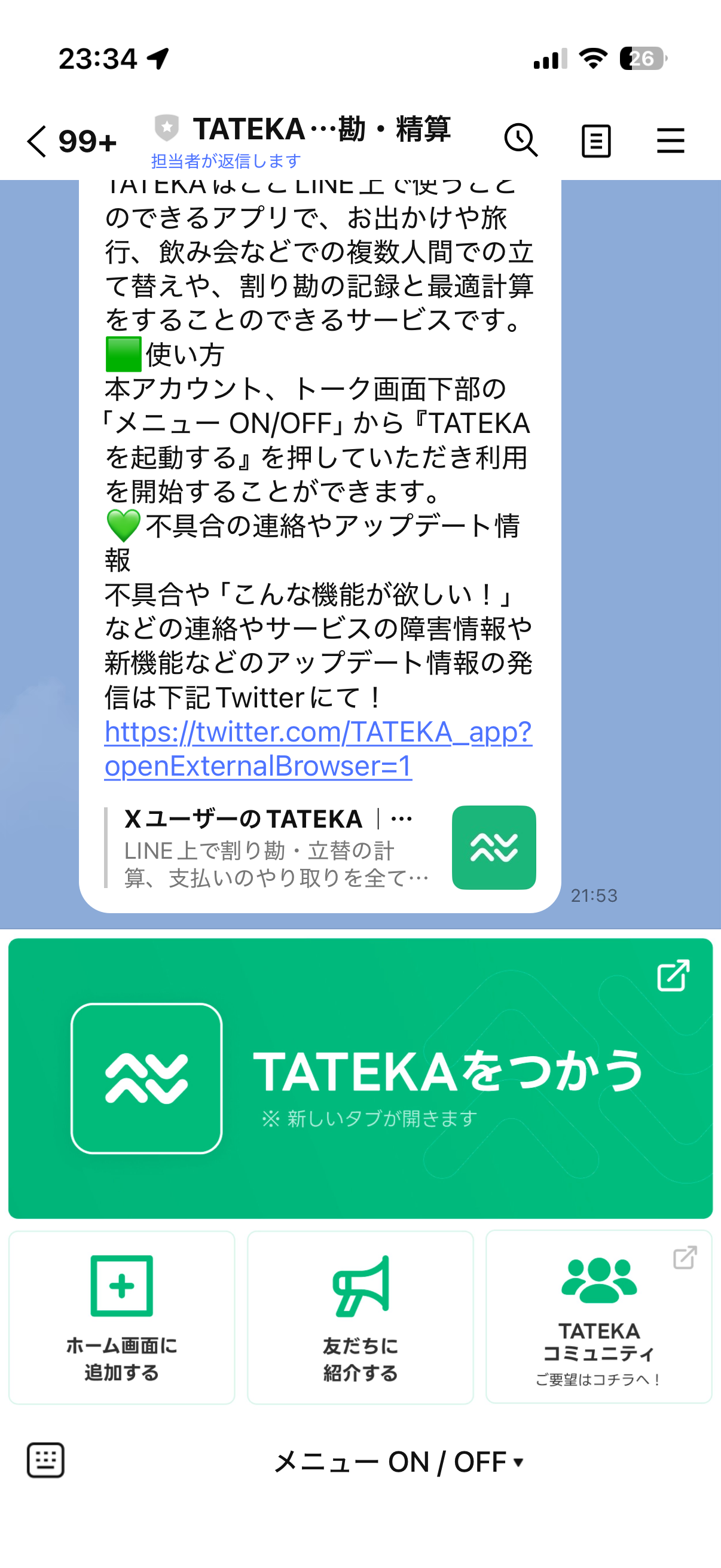Open the notes icon in the header

point(595,141)
